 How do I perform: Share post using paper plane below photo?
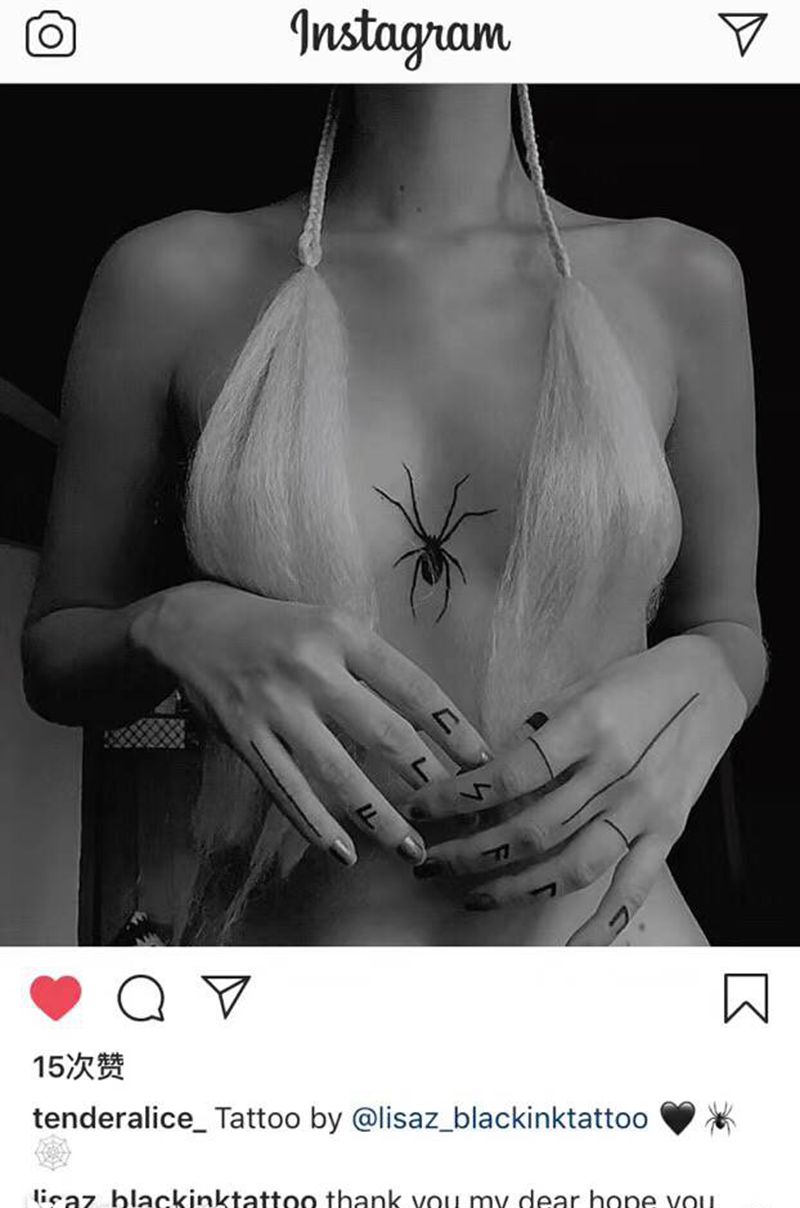click(x=225, y=996)
